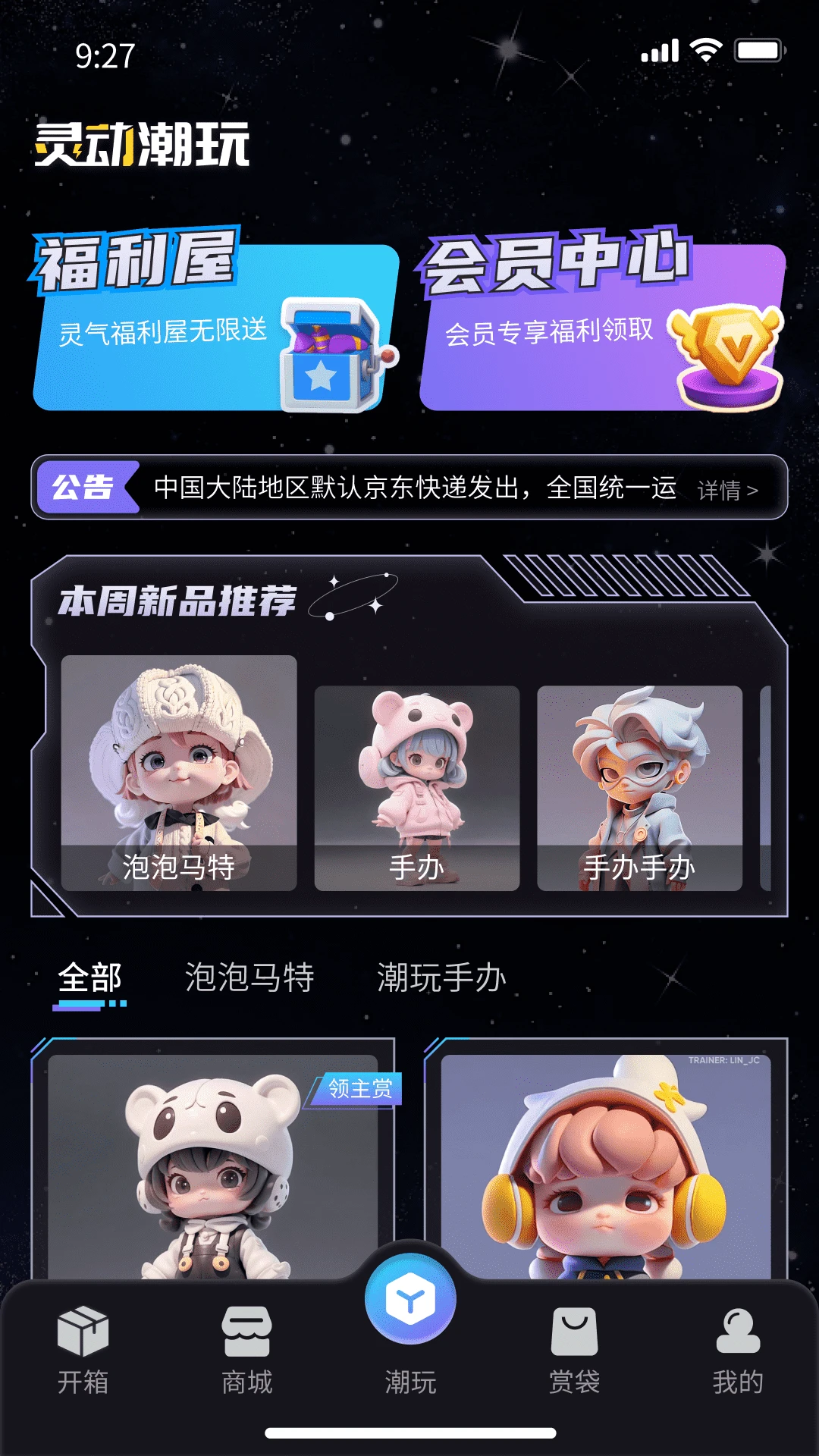Open the 福利屋 welfare house banner
The width and height of the screenshot is (819, 1456).
(x=215, y=320)
